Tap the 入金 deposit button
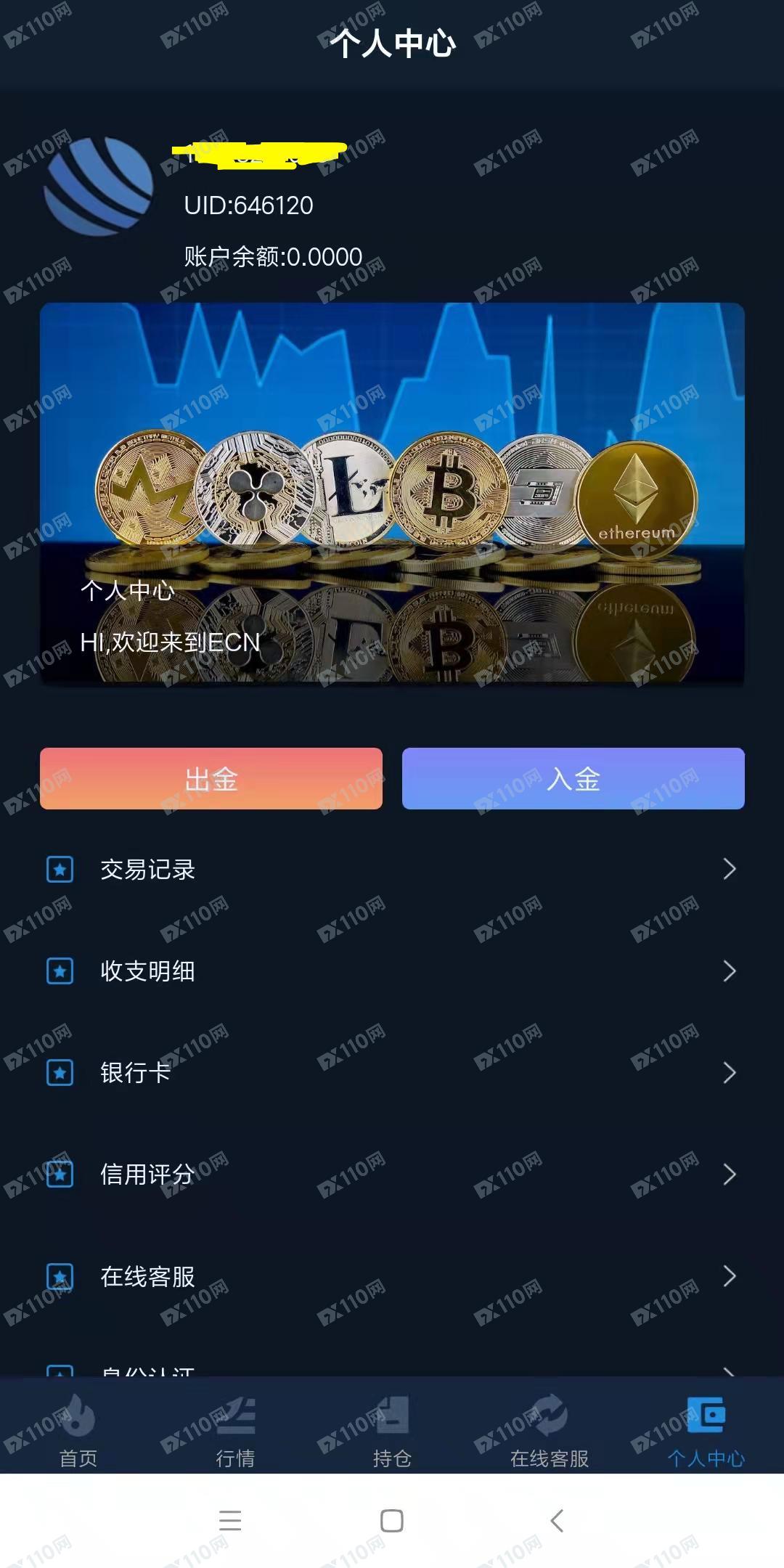Screen dimensions: 784x1568 pos(573,779)
